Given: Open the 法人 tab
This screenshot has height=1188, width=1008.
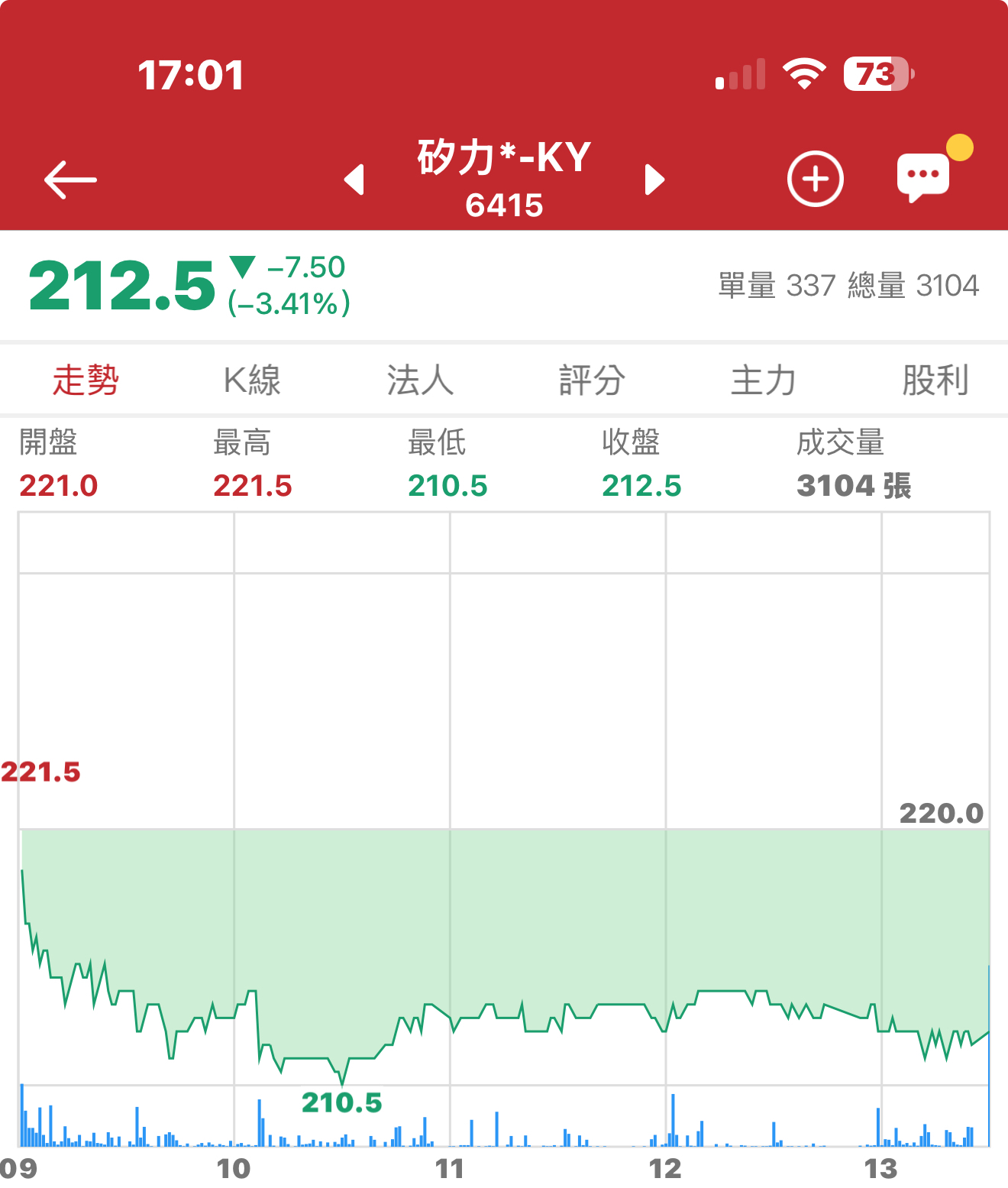Looking at the screenshot, I should [420, 380].
